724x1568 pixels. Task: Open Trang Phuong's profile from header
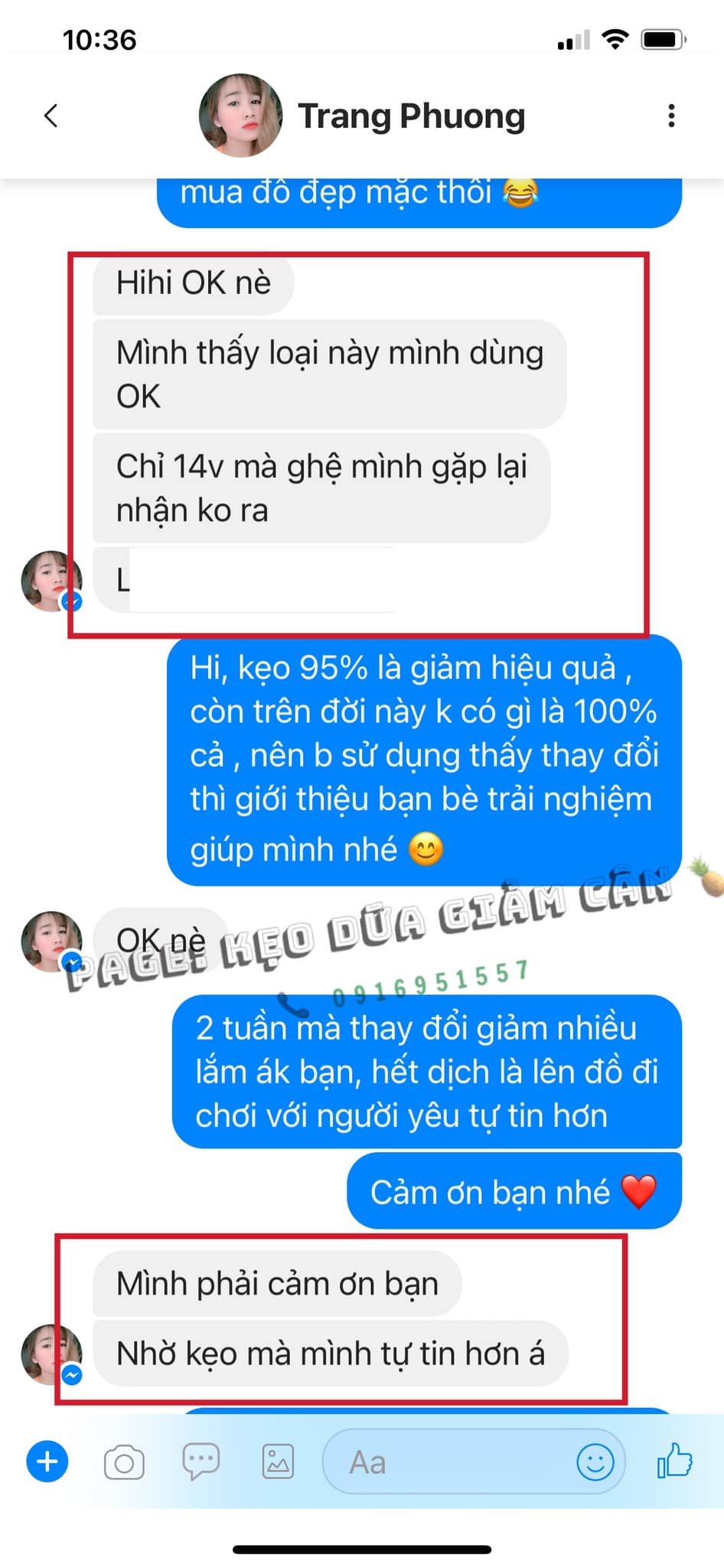410,116
